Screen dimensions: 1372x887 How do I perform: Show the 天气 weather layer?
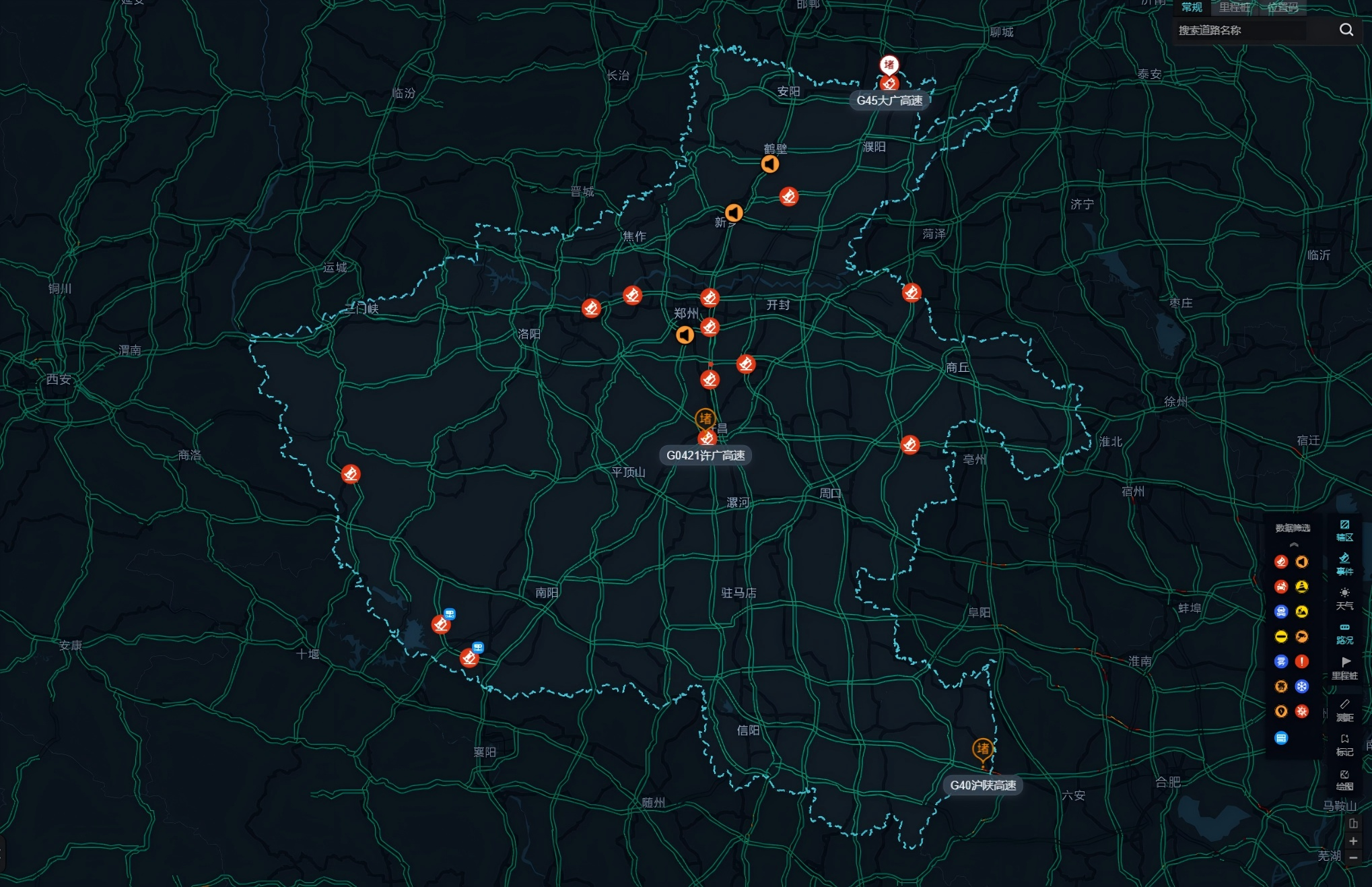(x=1344, y=598)
